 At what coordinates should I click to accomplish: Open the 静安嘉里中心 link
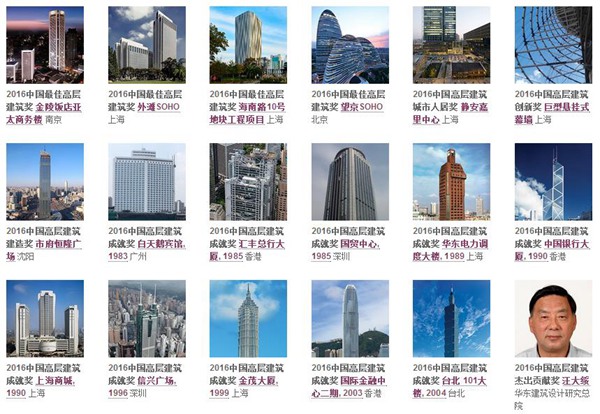(470, 105)
